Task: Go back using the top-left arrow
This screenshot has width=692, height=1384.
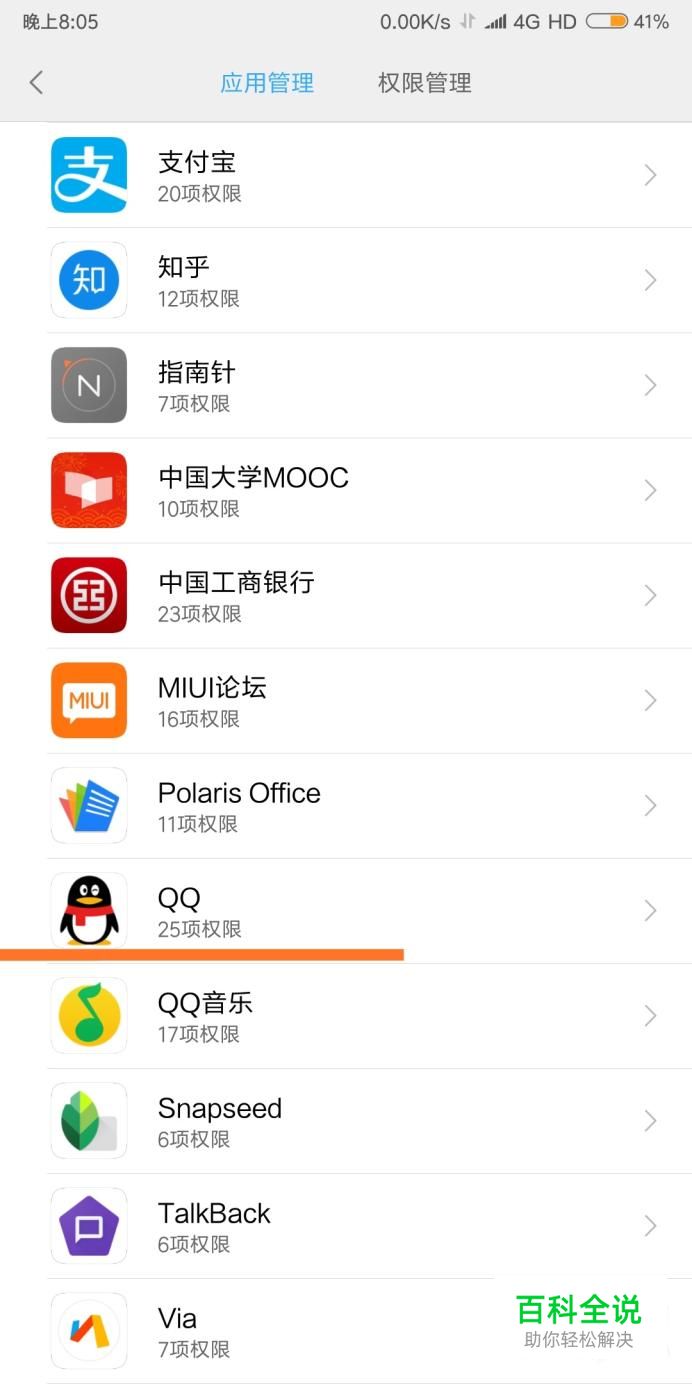Action: click(x=37, y=83)
